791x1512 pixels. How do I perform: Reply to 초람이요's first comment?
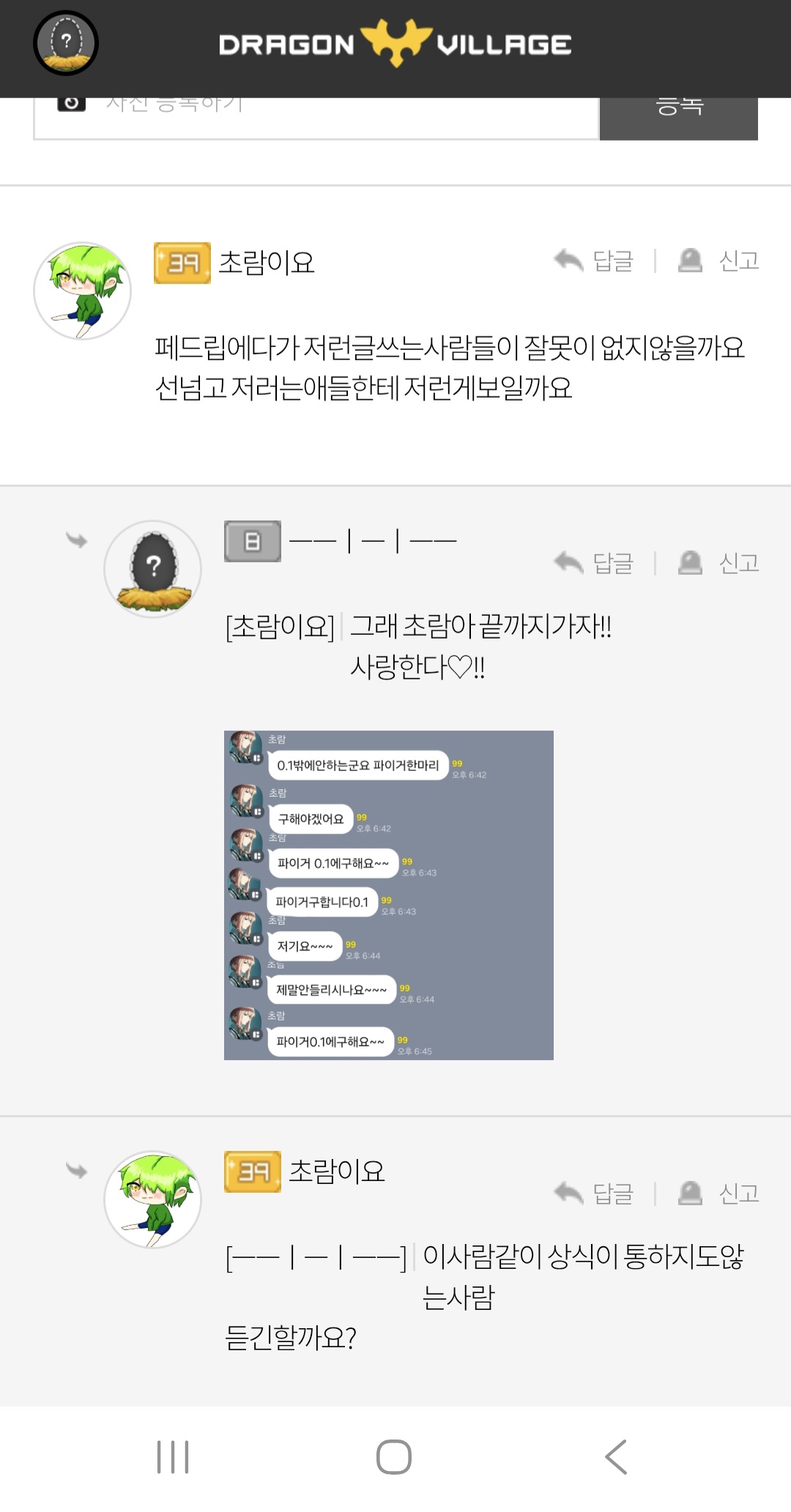[594, 261]
